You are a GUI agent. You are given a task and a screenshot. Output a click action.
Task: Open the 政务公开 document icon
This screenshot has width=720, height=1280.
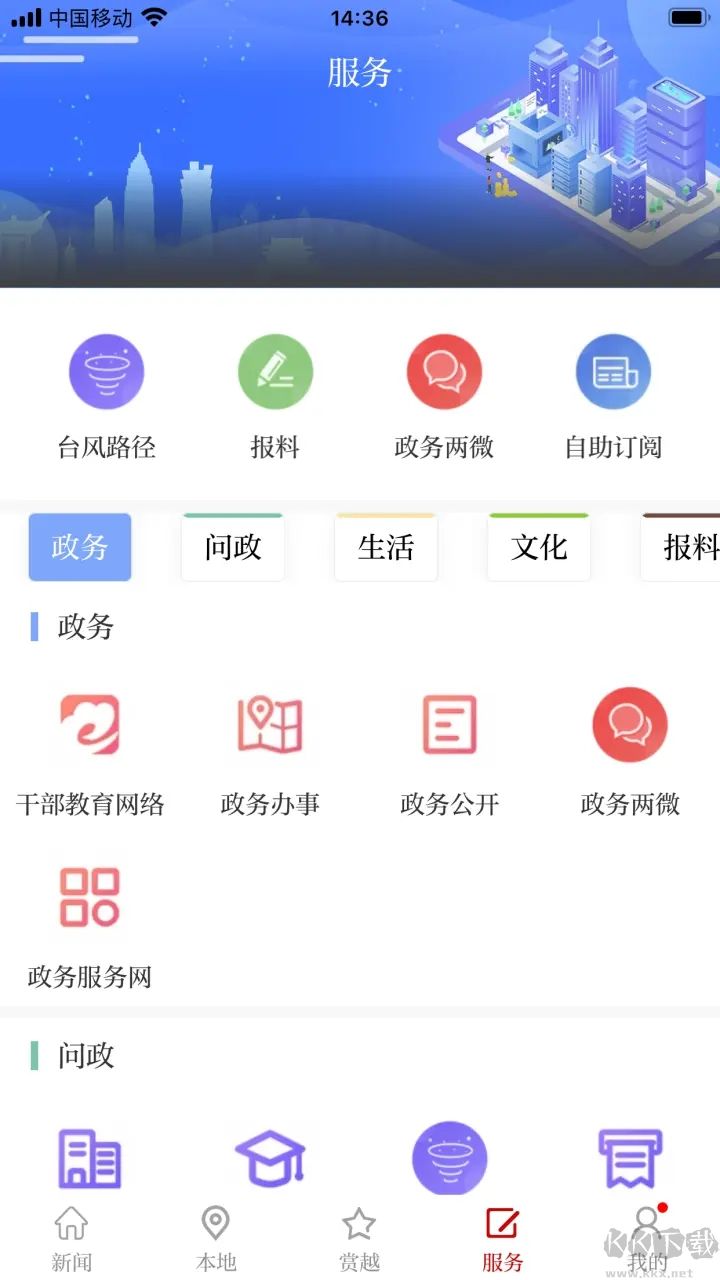coord(450,725)
